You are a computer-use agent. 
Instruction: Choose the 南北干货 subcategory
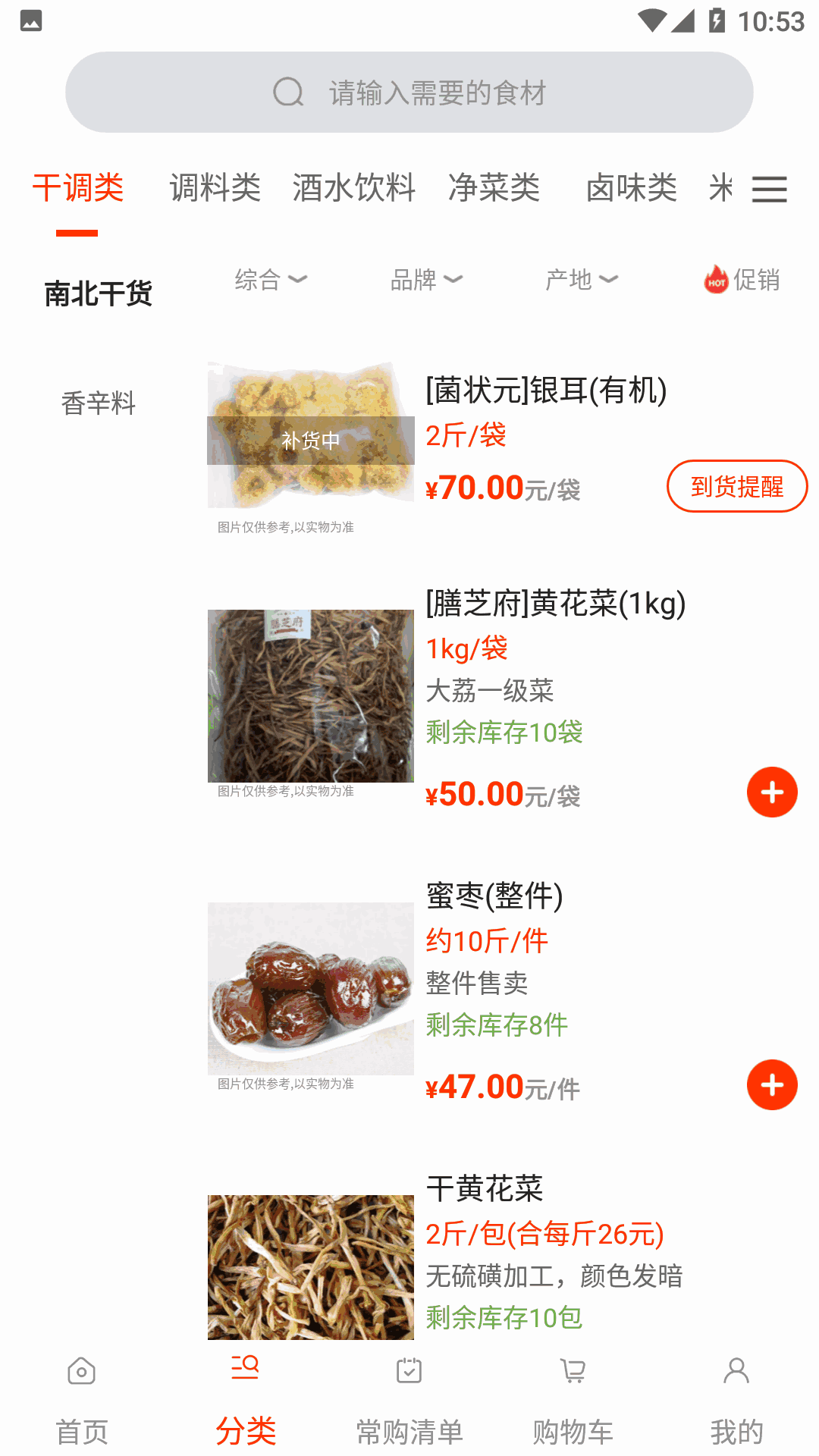click(99, 293)
